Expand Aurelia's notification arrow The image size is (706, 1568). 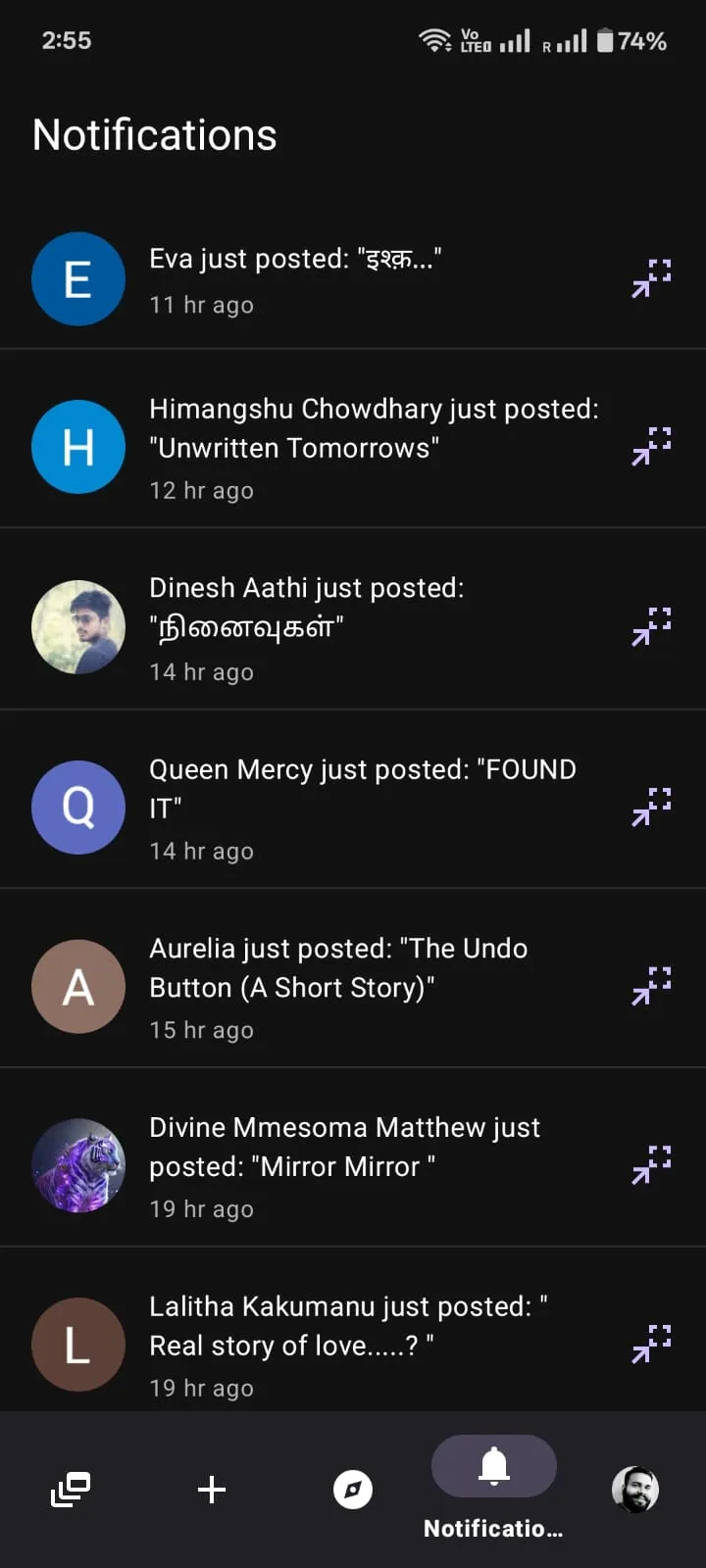tap(650, 988)
